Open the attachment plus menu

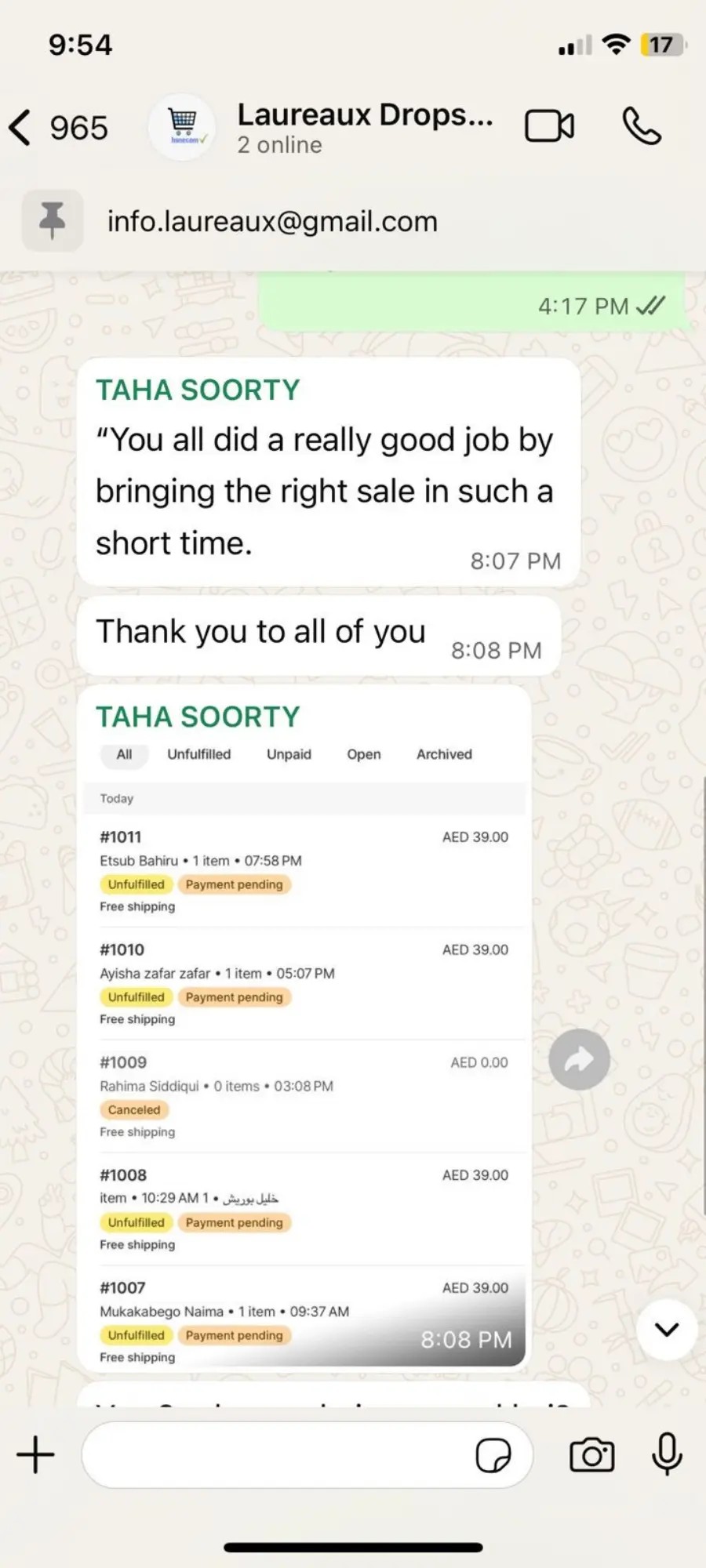click(x=36, y=1455)
